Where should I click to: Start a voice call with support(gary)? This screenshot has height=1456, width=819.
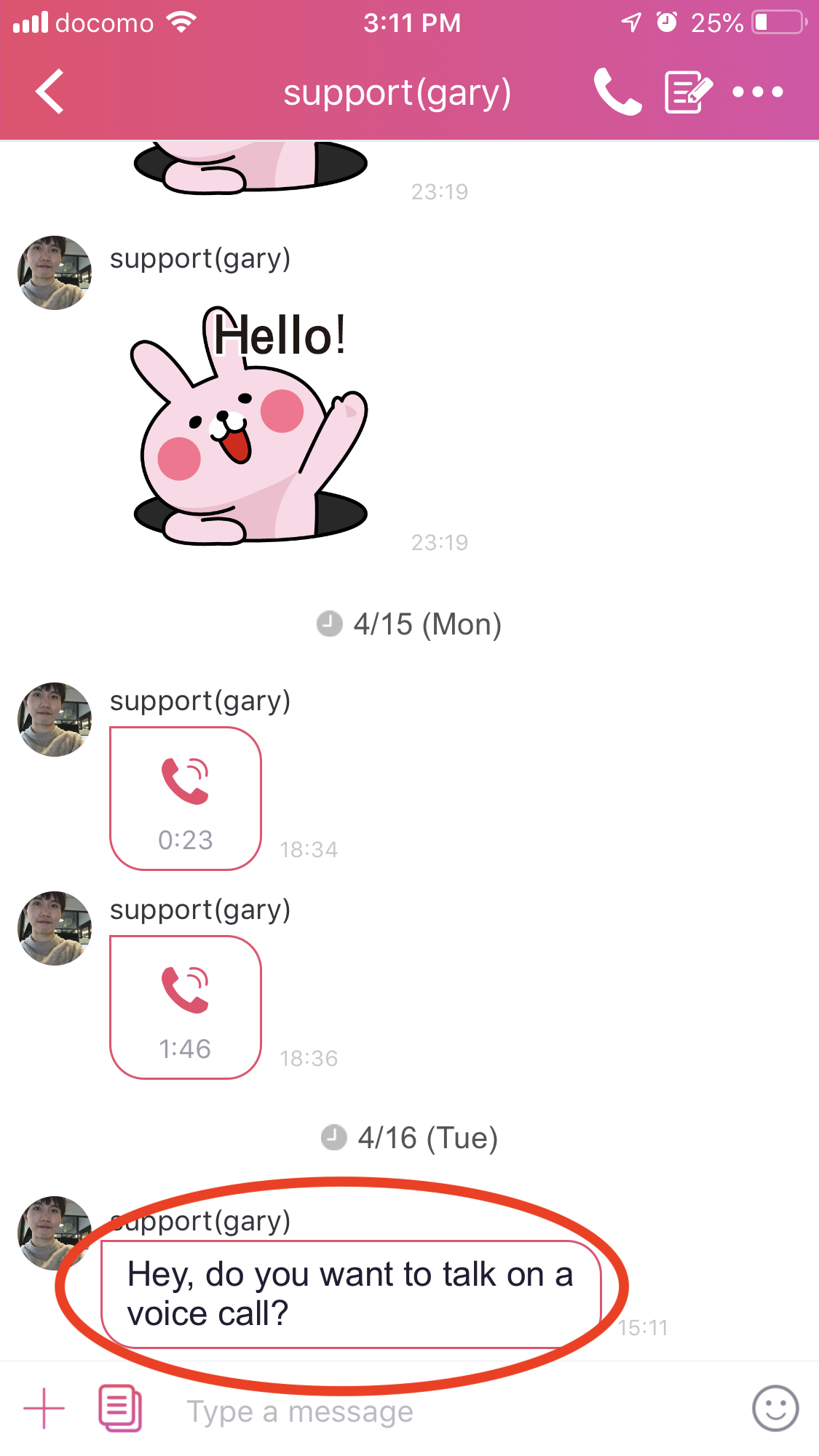[617, 92]
